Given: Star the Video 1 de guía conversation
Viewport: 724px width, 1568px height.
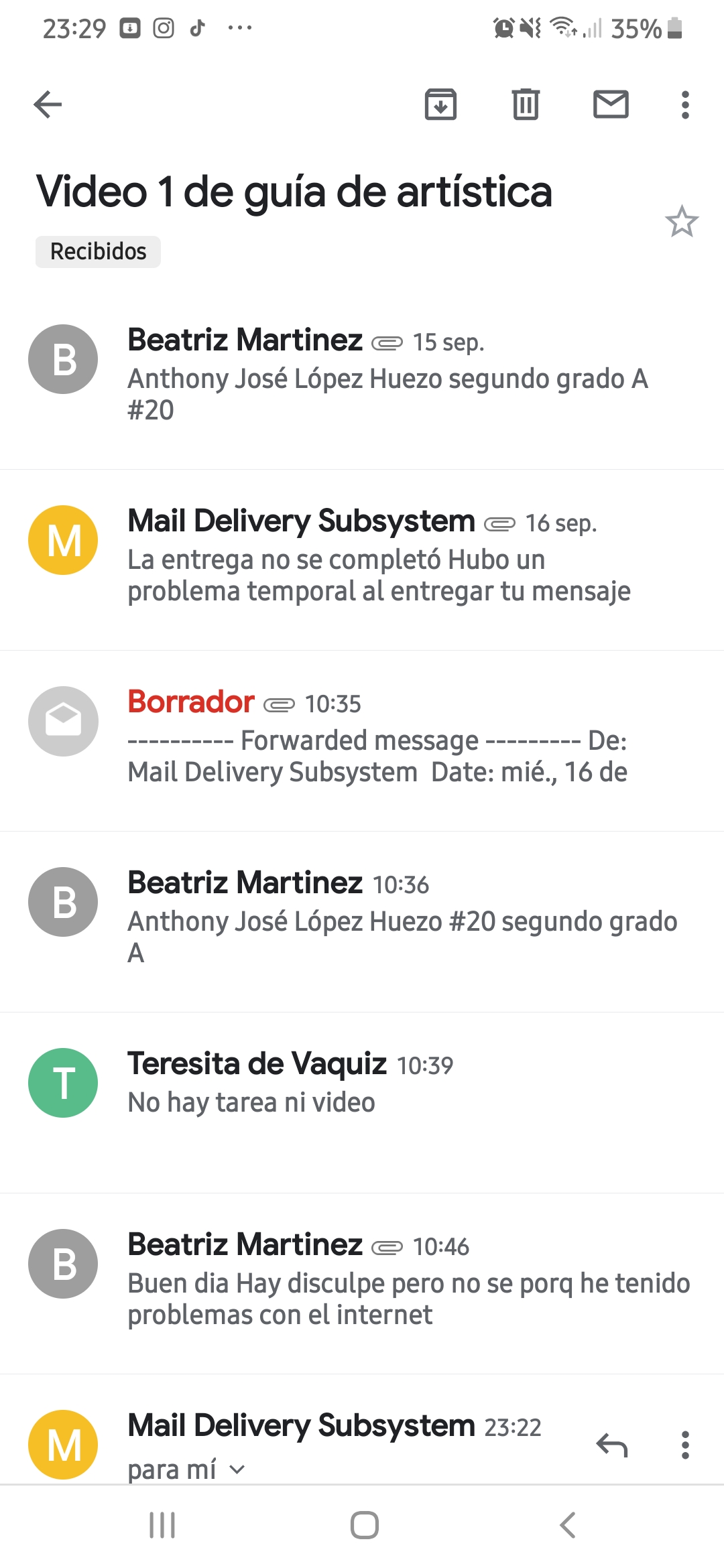Looking at the screenshot, I should [682, 221].
